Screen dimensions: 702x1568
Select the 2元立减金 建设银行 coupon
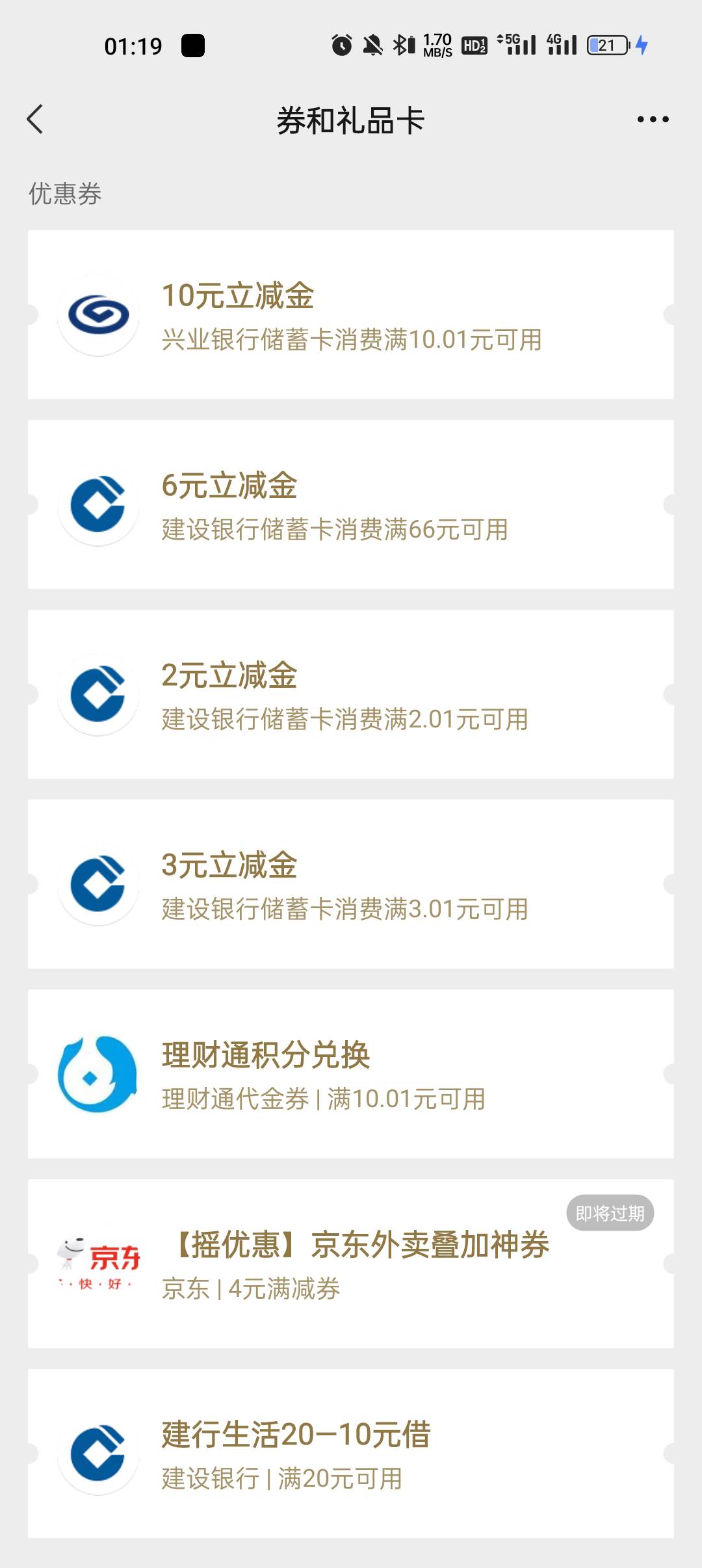pyautogui.click(x=351, y=694)
